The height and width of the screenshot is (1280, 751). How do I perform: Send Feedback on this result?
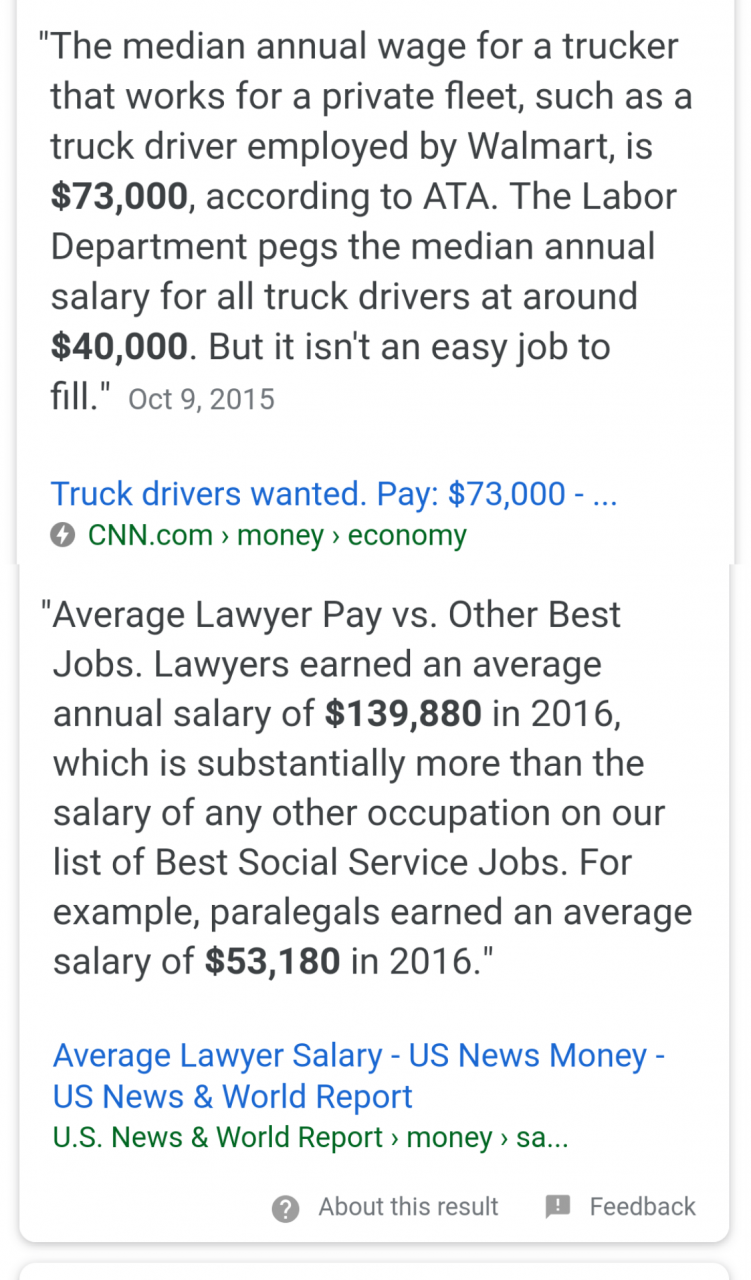(621, 1207)
